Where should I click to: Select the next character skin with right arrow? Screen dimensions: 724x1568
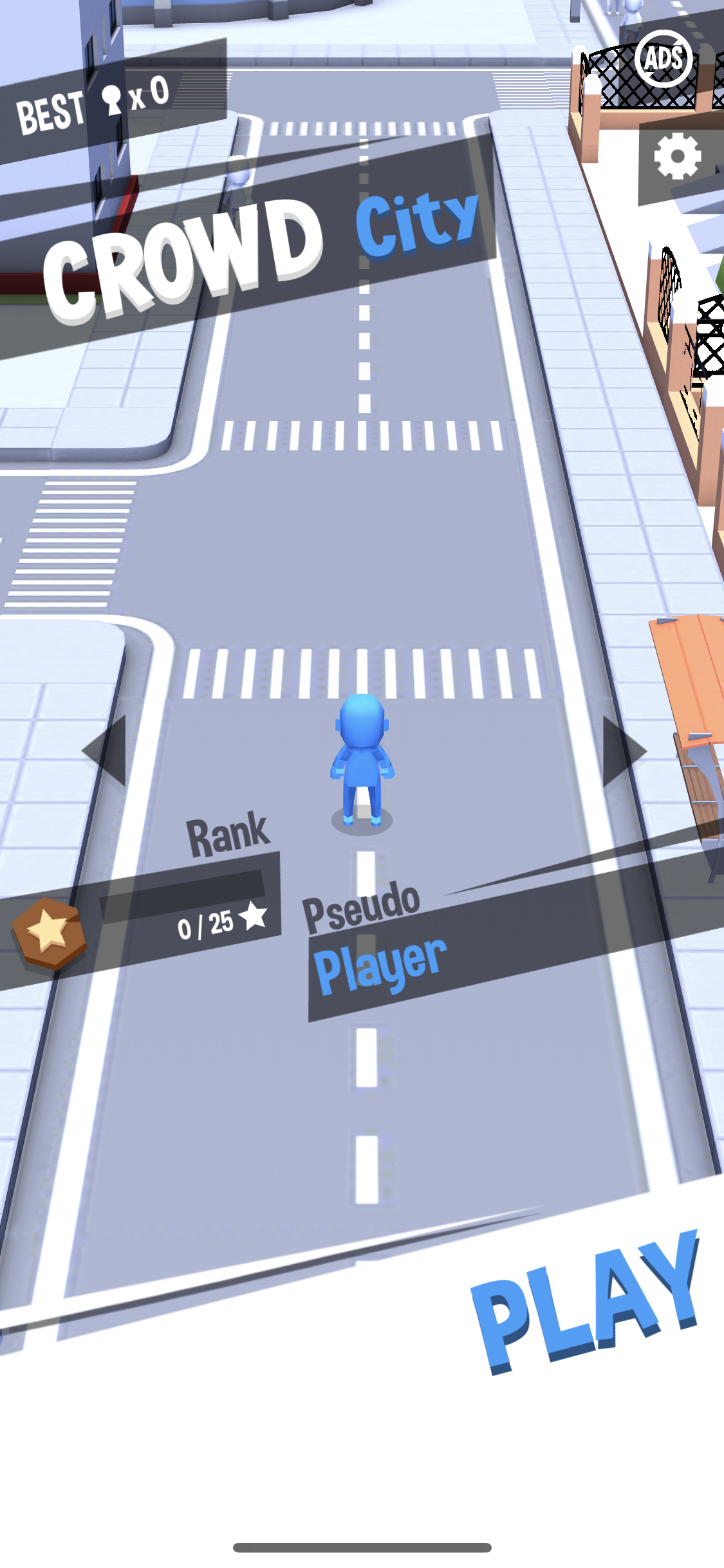[x=623, y=751]
